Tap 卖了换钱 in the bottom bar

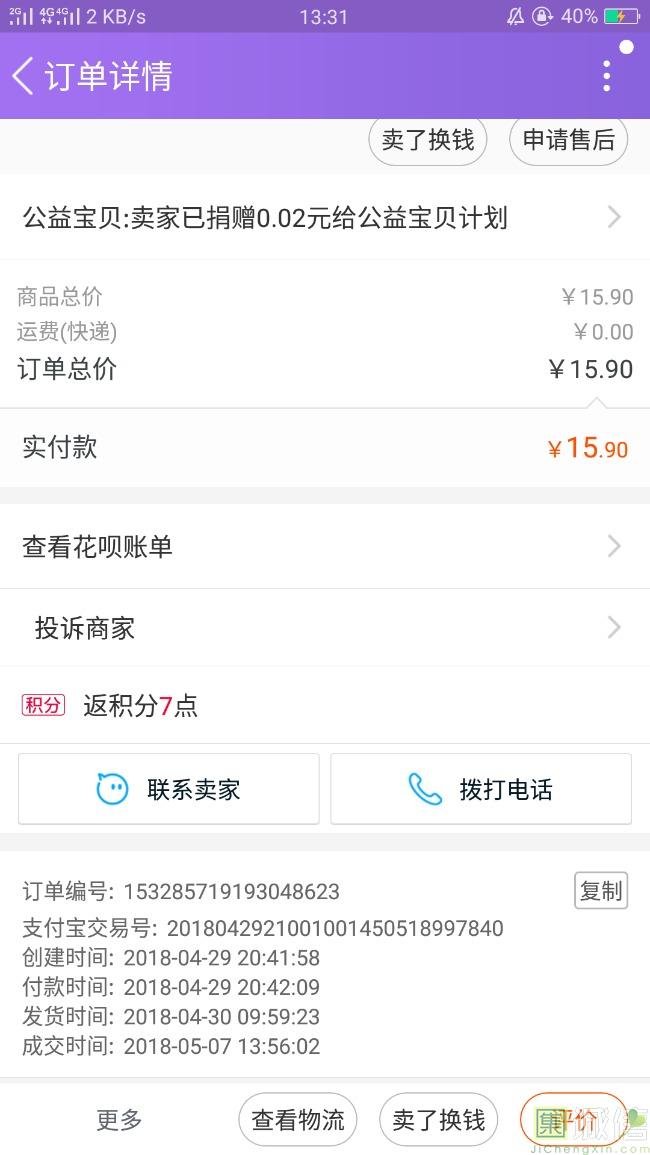tap(438, 1120)
